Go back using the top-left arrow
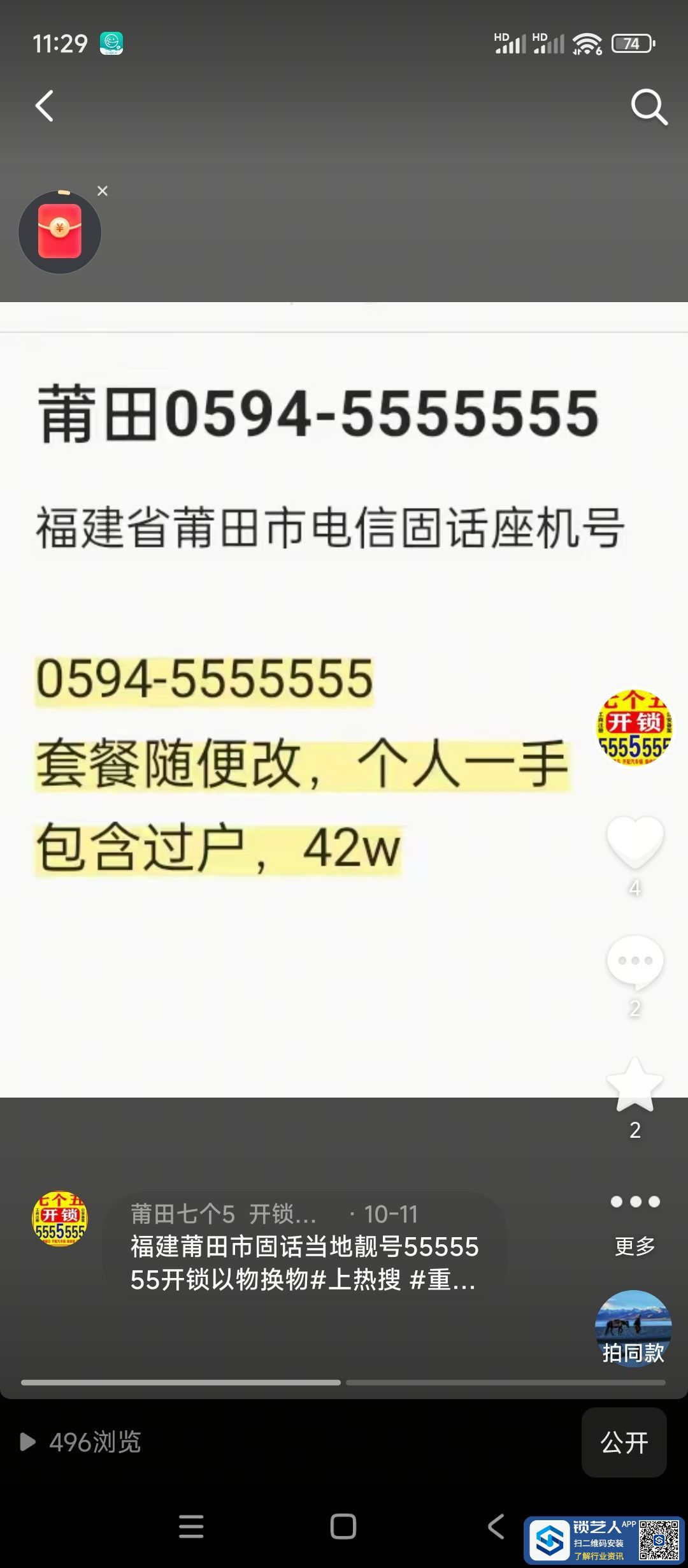Image resolution: width=688 pixels, height=1568 pixels. point(44,106)
